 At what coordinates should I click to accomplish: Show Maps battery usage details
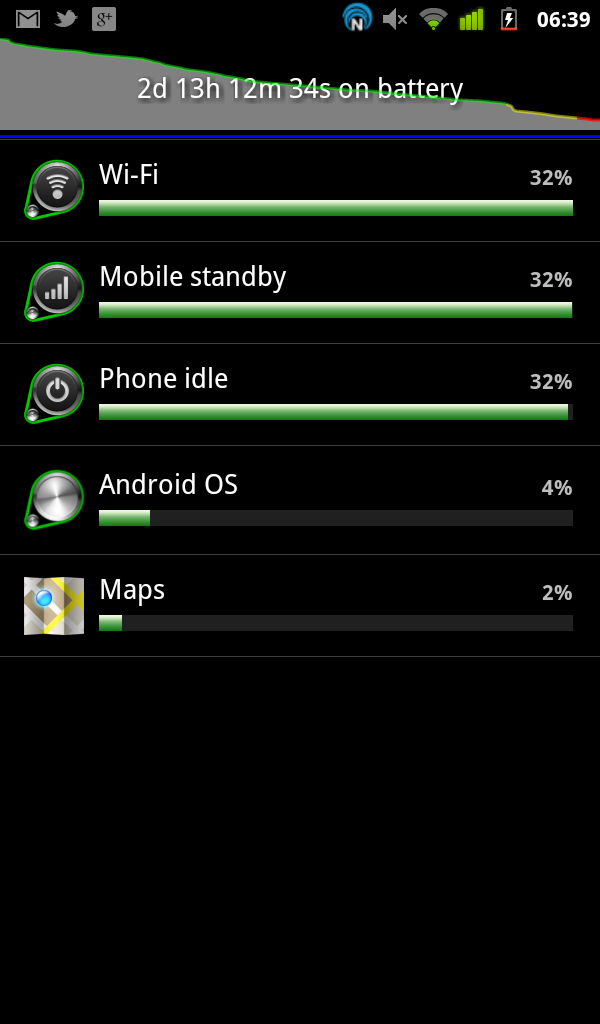(300, 605)
